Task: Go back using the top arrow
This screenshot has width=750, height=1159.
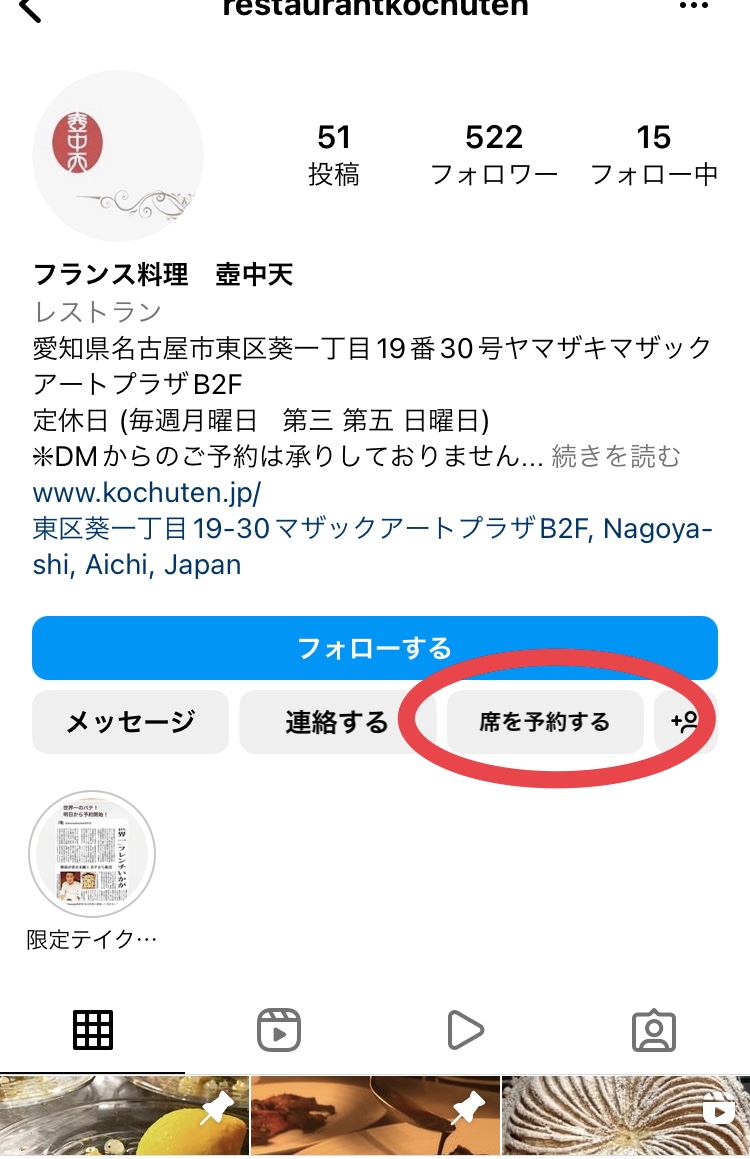Action: coord(30,10)
